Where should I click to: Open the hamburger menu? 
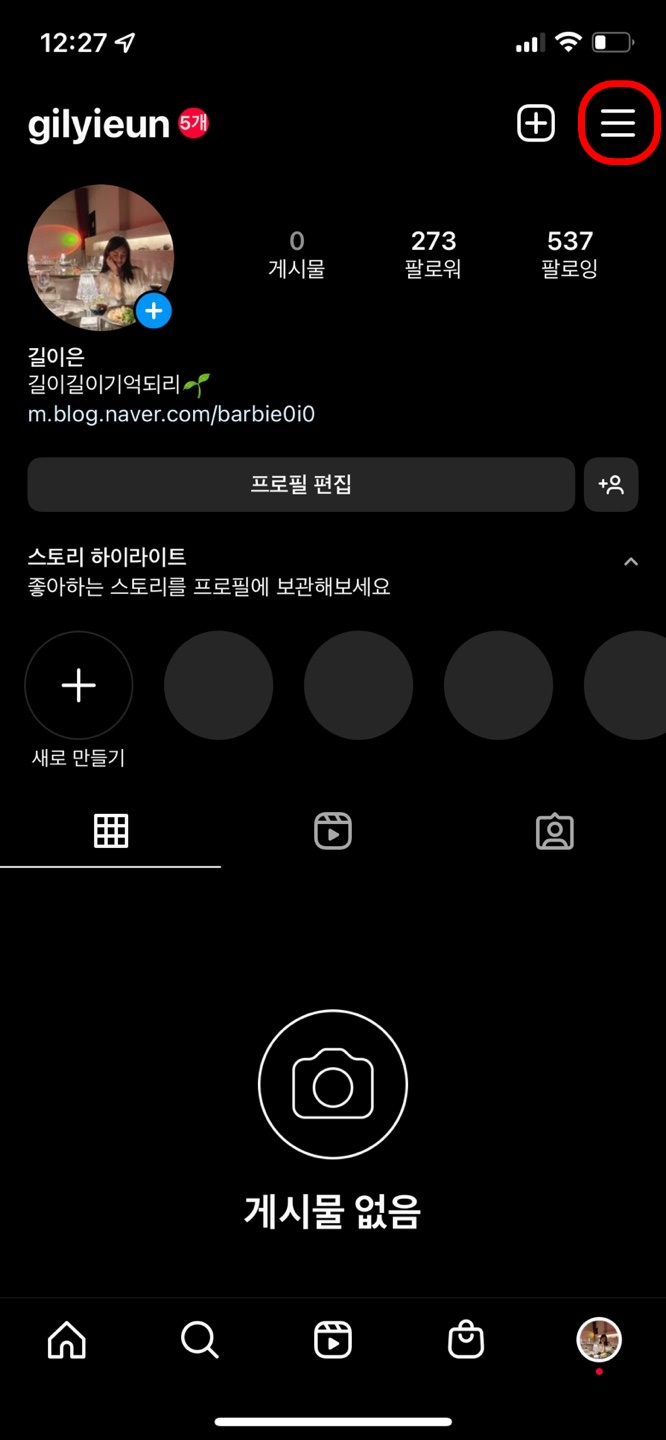(617, 123)
